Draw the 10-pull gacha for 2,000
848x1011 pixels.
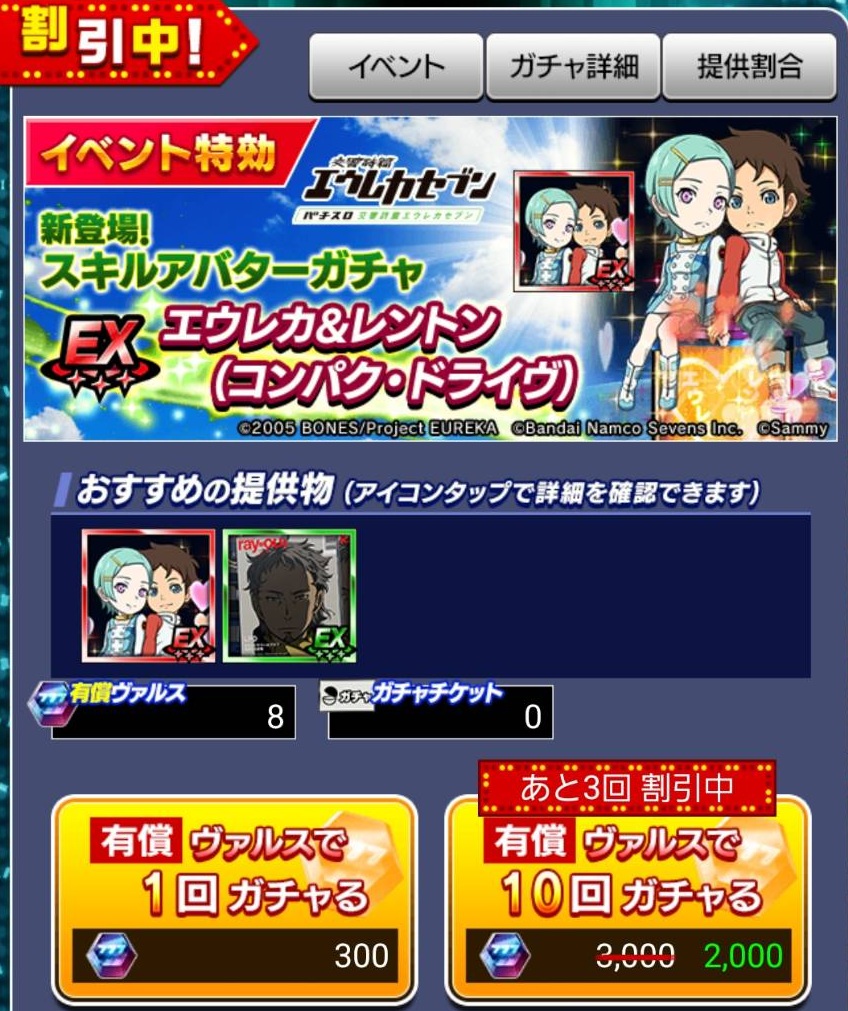coord(627,897)
